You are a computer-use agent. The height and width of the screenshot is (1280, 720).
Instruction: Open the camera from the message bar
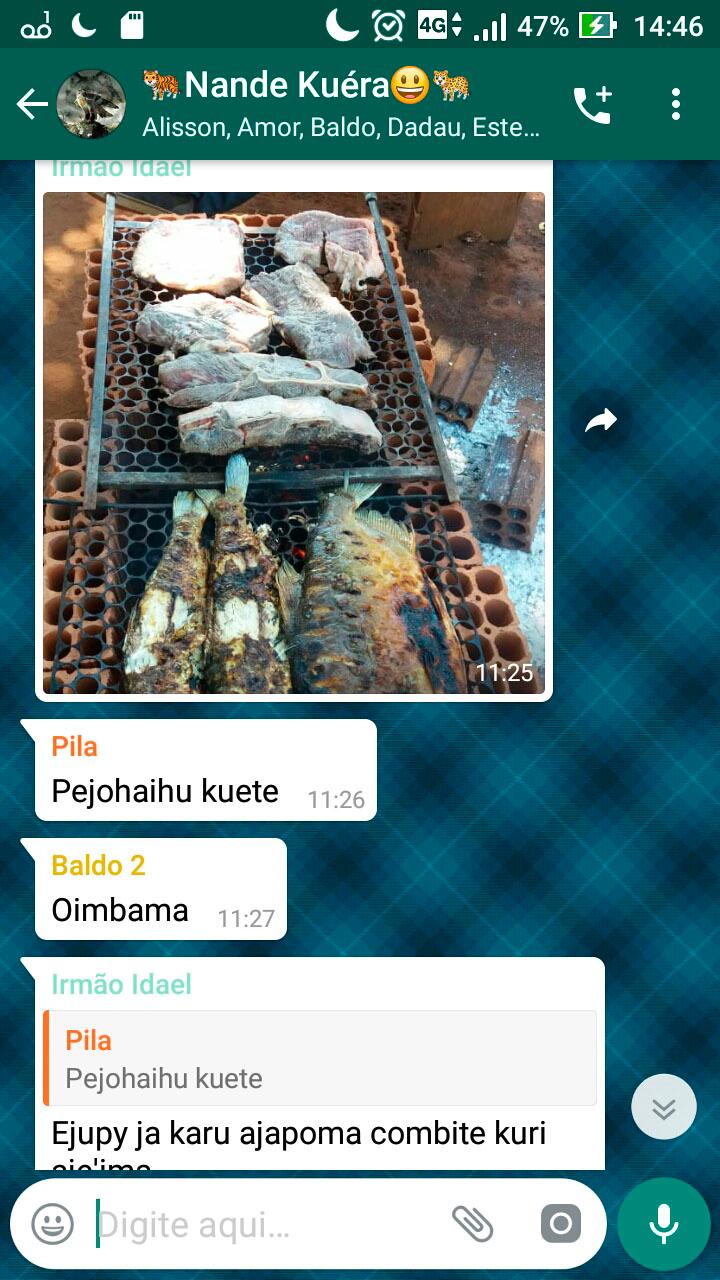(x=560, y=1223)
